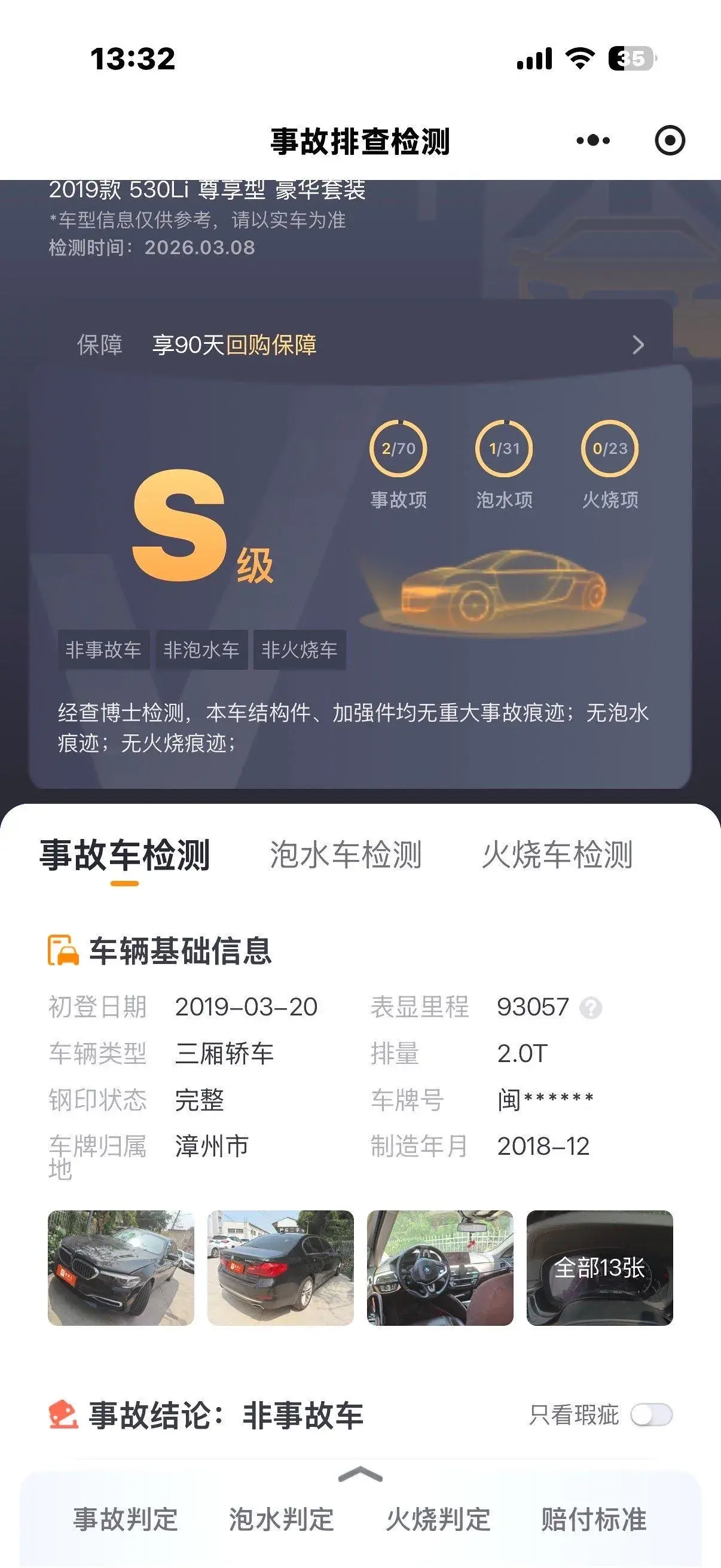Screen dimensions: 721x1568
Task: Switch to the 泡水车检测 tab
Action: 345,855
